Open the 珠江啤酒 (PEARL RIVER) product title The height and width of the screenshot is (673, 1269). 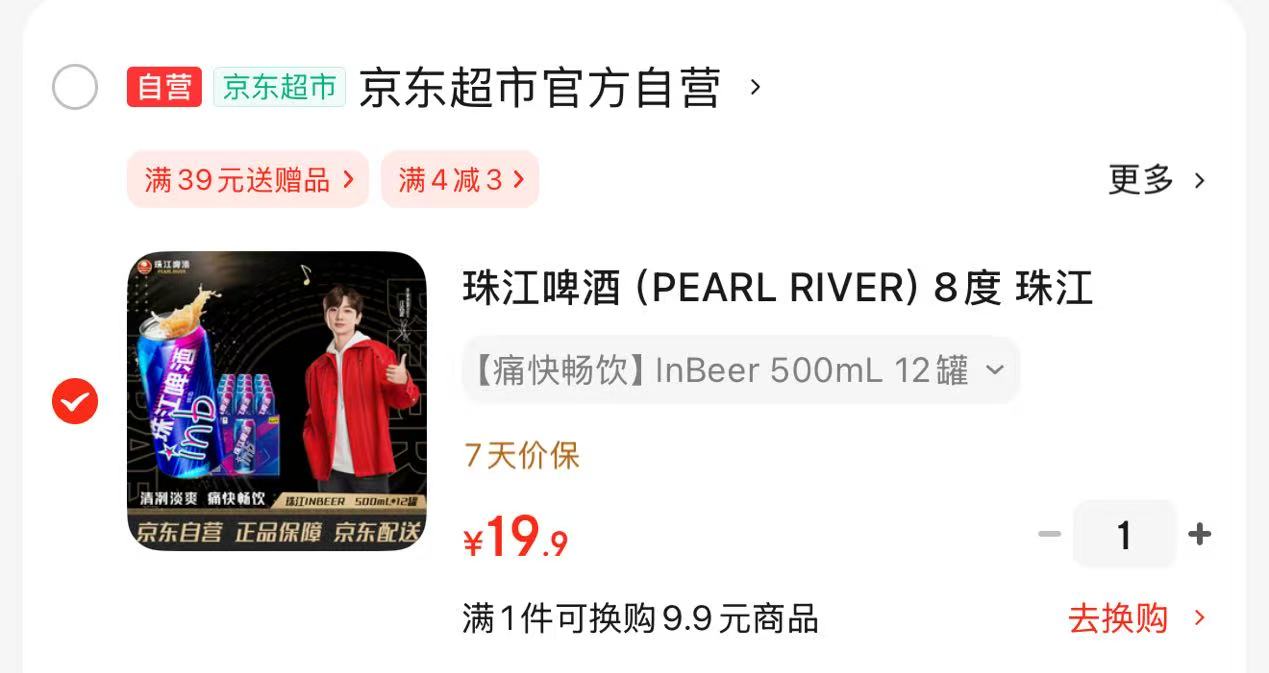[x=777, y=289]
